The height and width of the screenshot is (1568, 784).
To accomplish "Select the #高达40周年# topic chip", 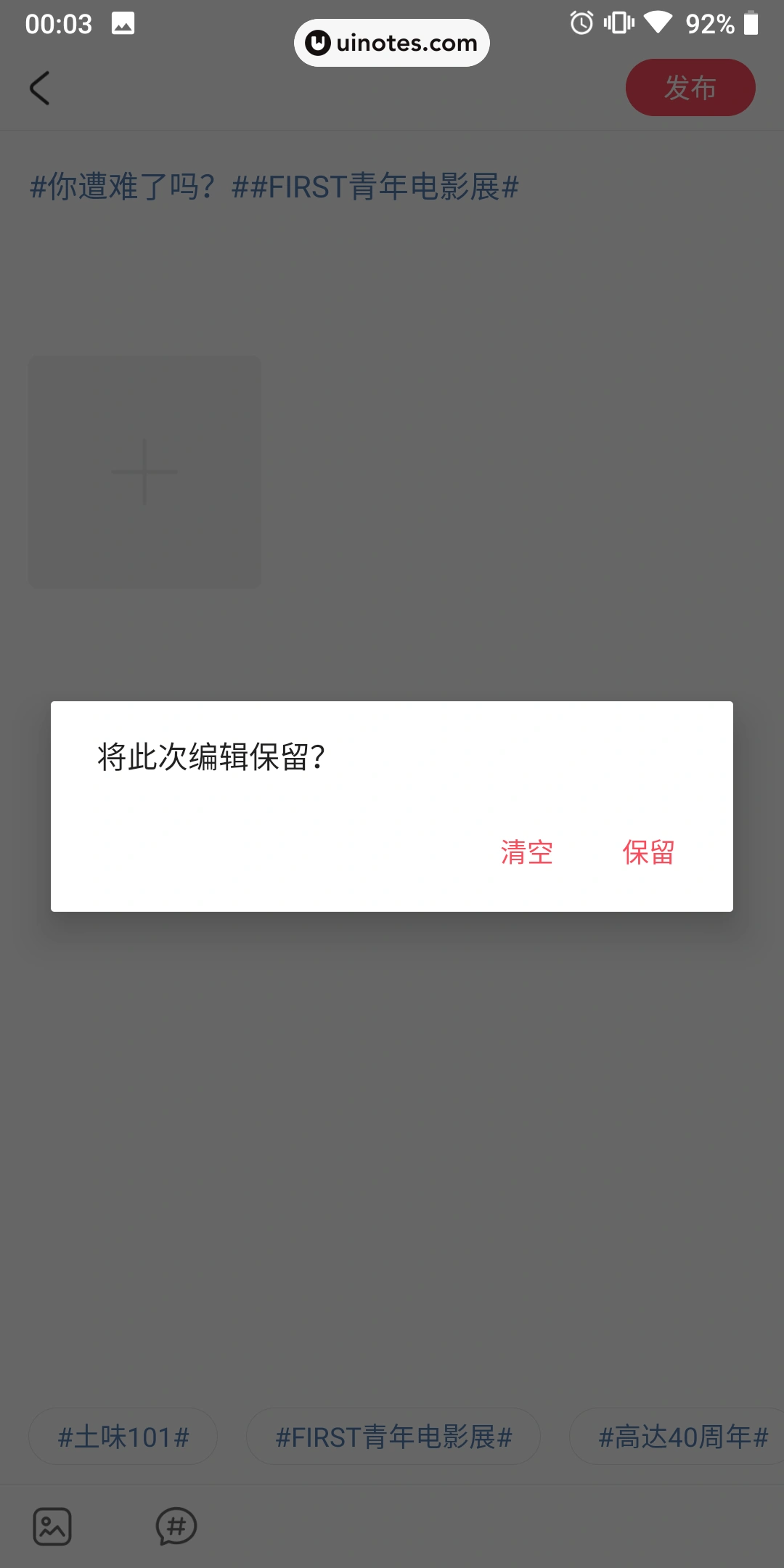I will [681, 1437].
